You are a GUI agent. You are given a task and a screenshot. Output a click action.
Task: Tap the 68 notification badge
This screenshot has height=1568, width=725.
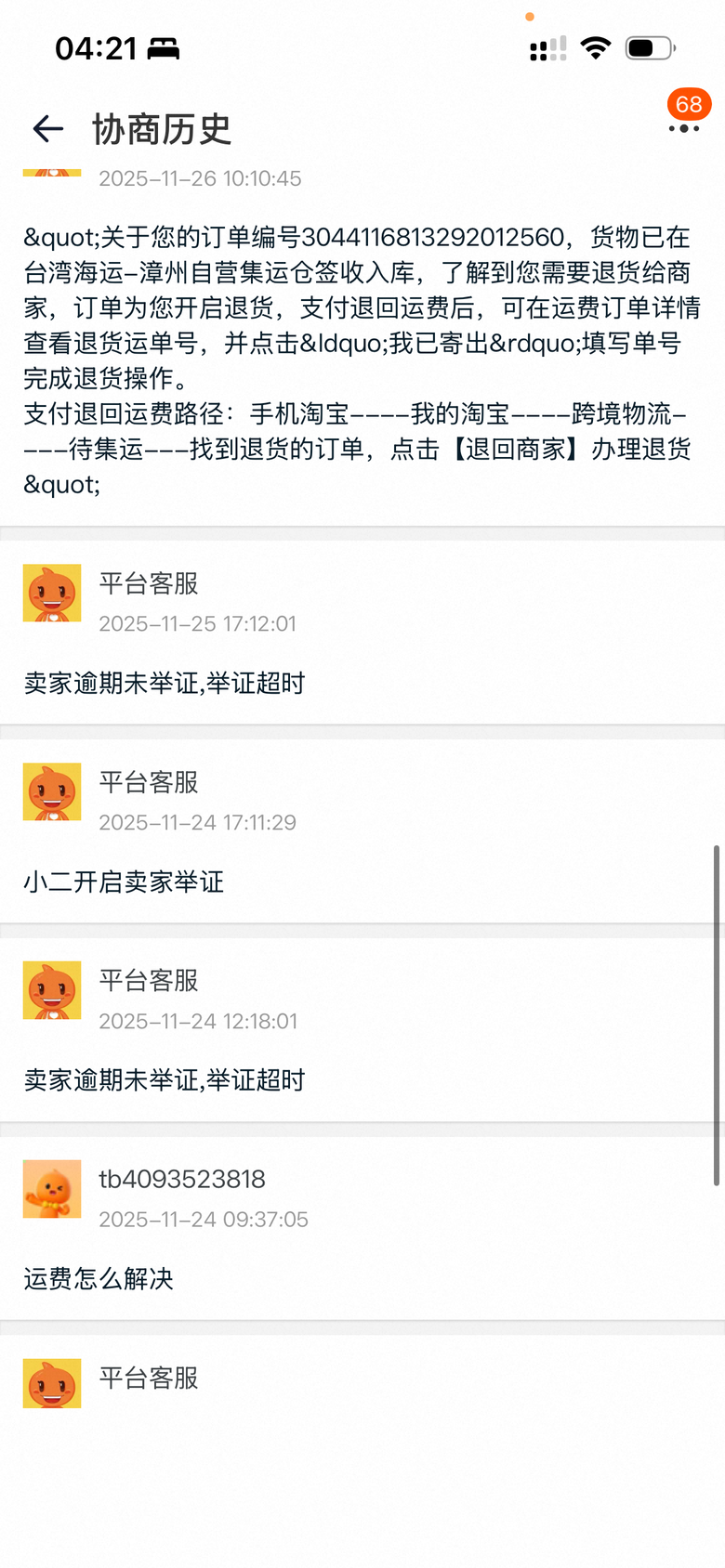[x=689, y=105]
